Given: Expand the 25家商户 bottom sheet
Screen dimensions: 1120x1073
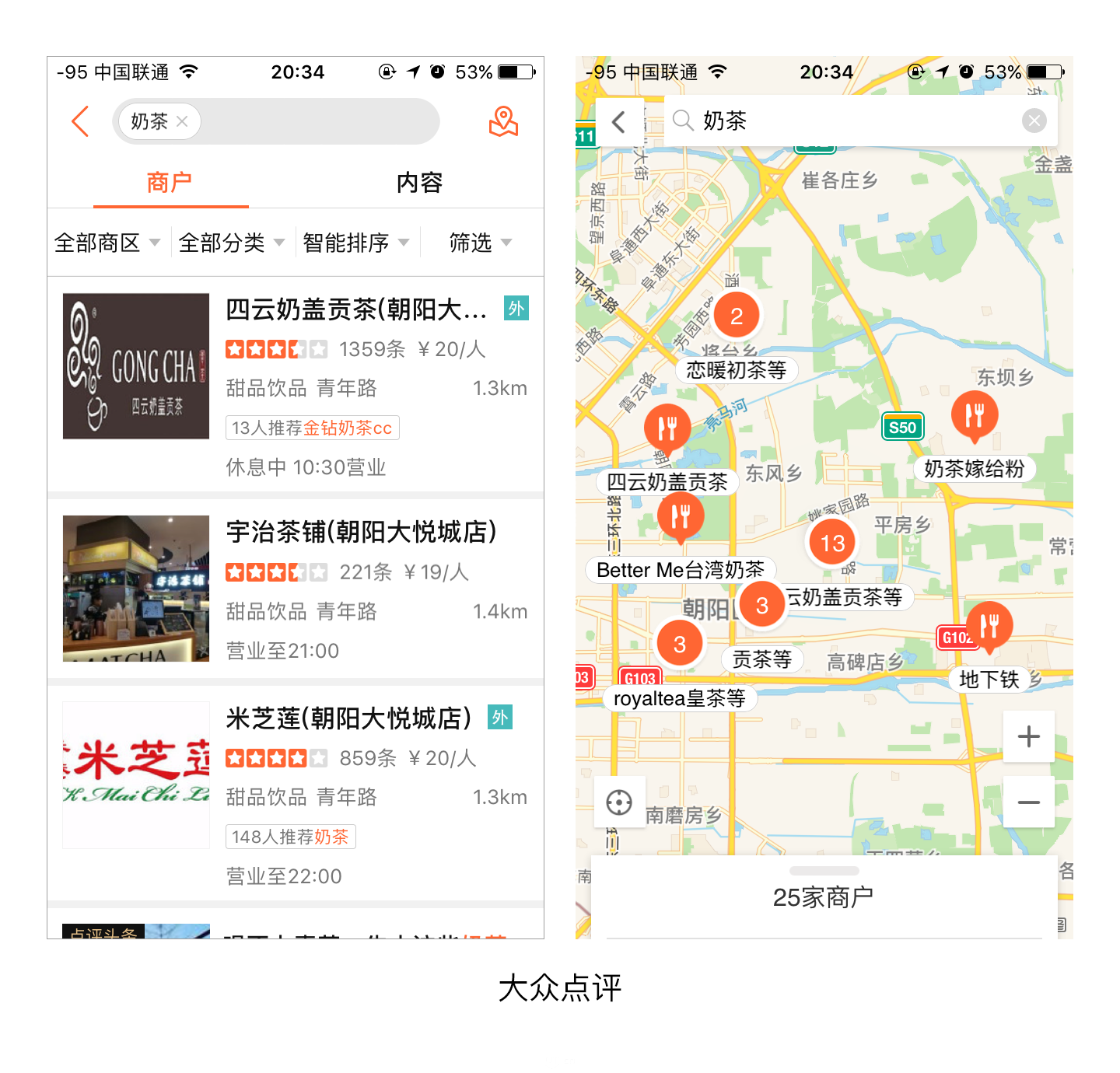Looking at the screenshot, I should point(823,896).
